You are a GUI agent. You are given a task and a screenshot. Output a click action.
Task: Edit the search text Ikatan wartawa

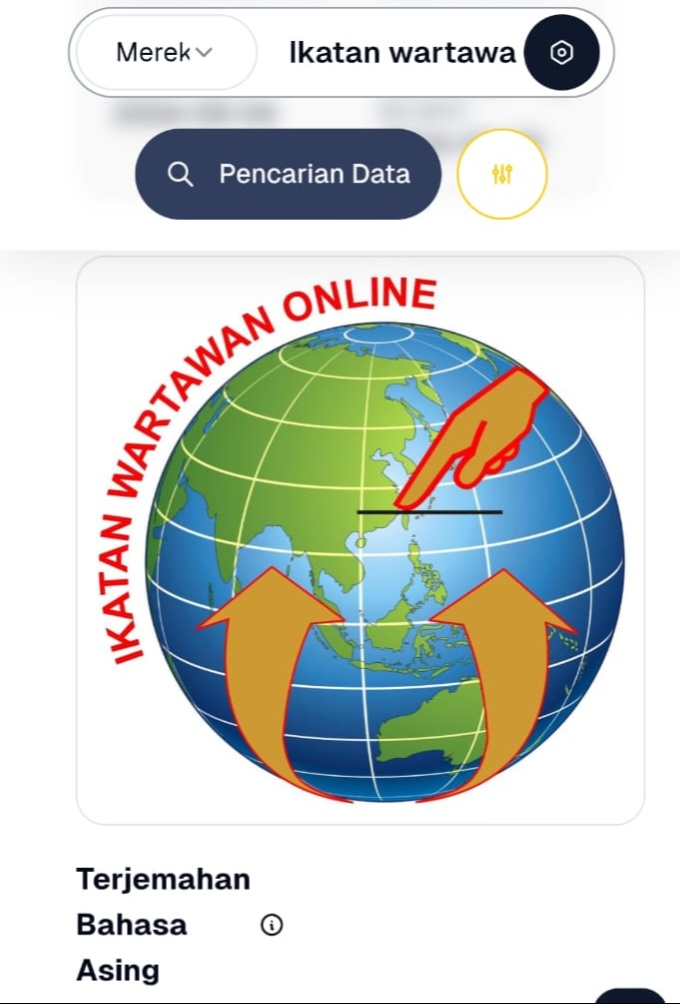(400, 53)
